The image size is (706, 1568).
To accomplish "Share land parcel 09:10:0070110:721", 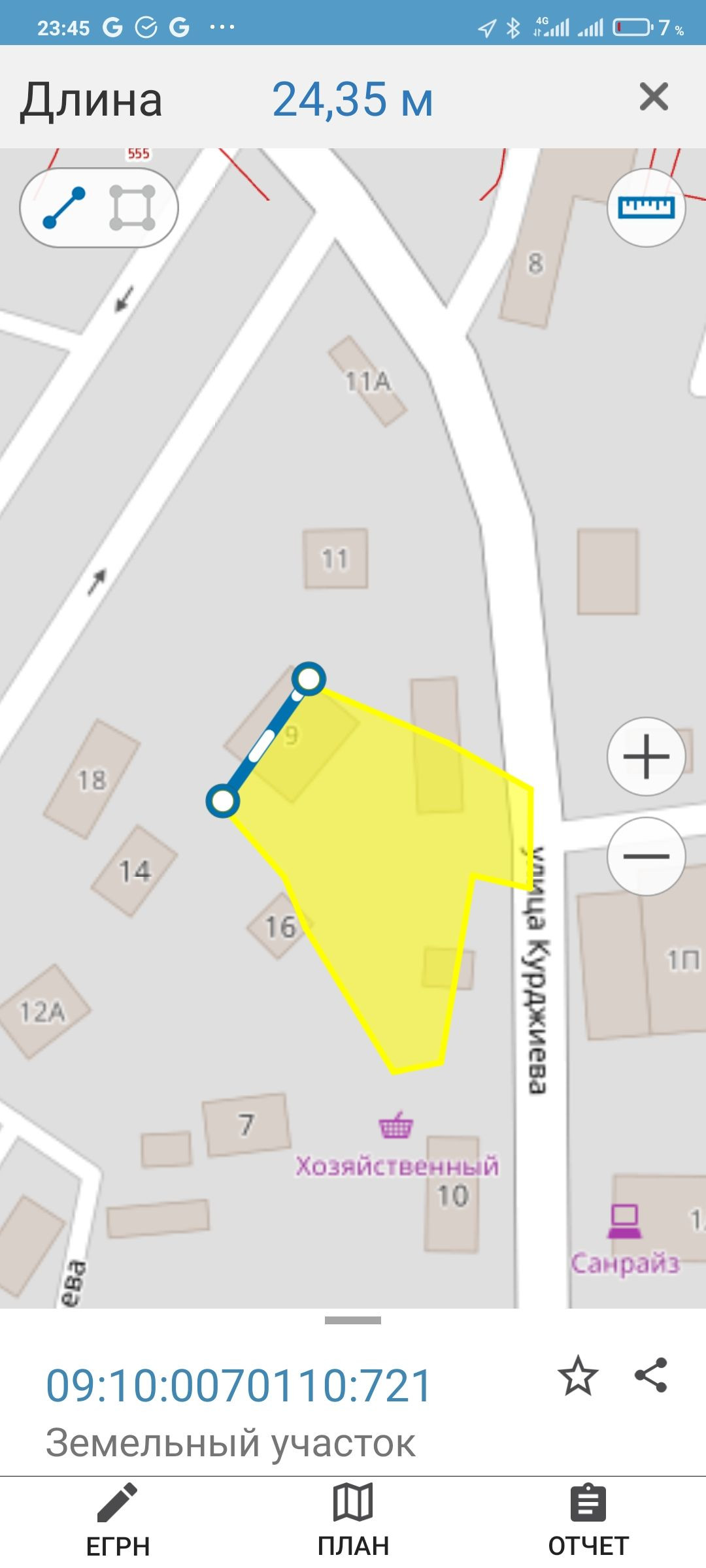I will click(x=651, y=1375).
